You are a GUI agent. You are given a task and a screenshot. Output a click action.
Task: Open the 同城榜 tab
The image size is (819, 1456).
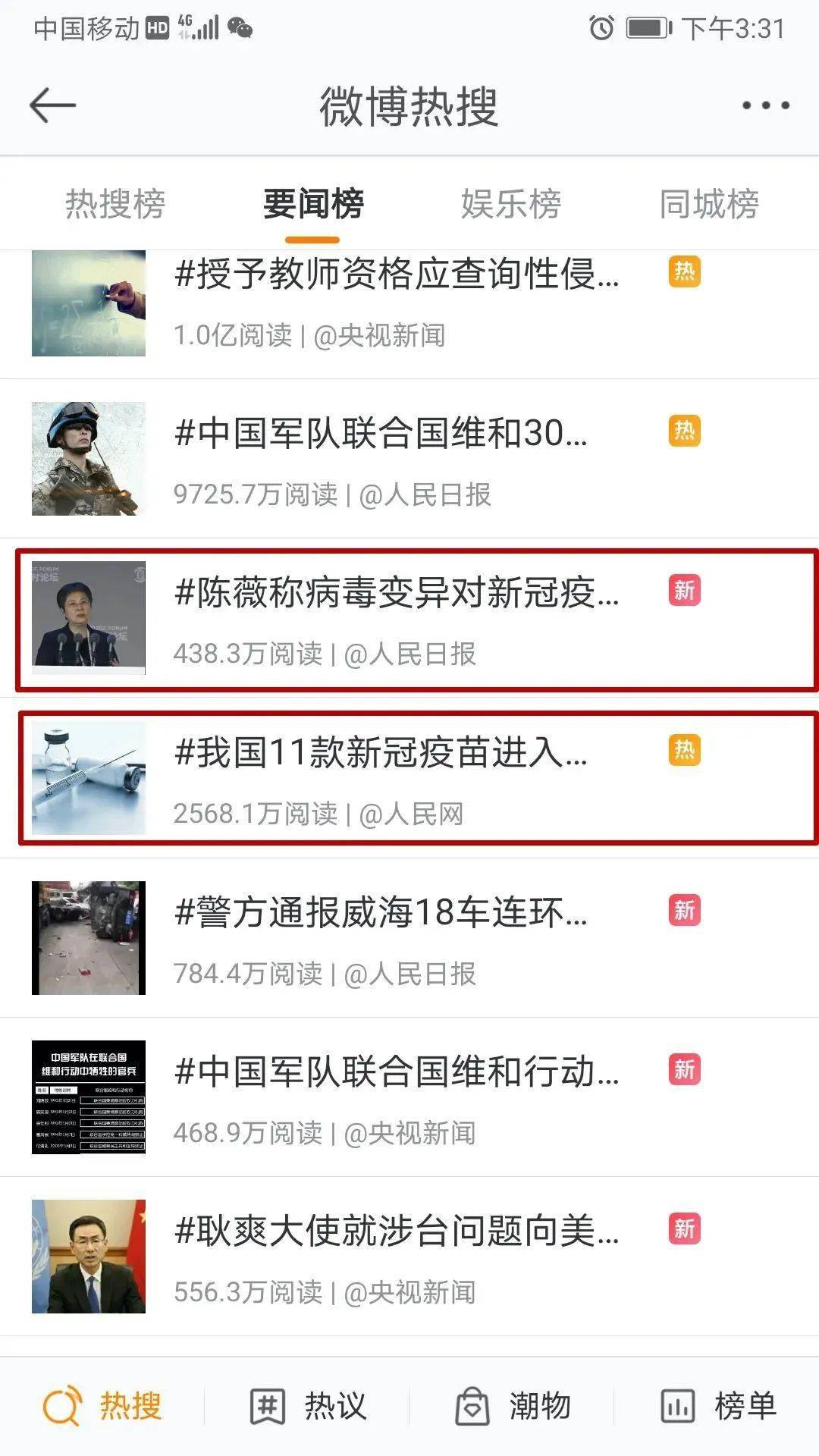coord(709,203)
